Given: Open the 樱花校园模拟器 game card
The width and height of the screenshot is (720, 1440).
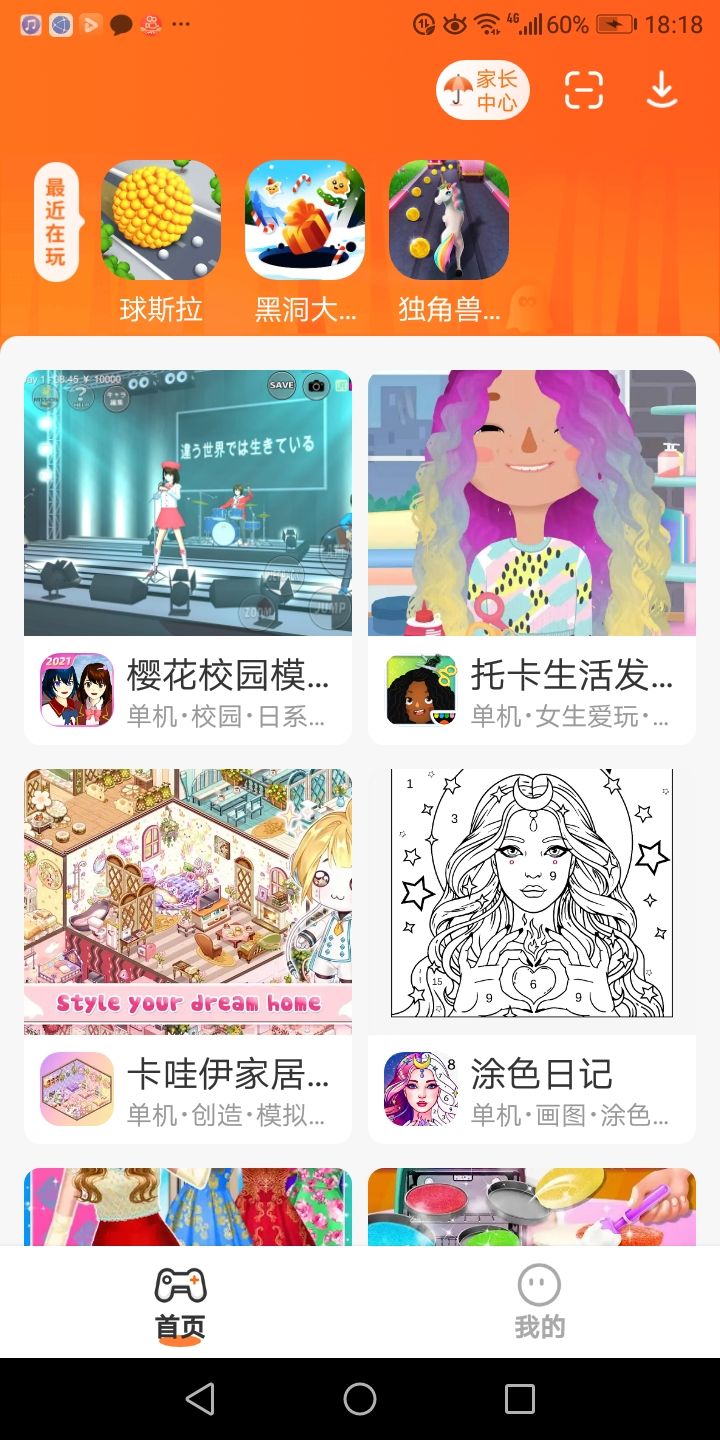Looking at the screenshot, I should (188, 557).
